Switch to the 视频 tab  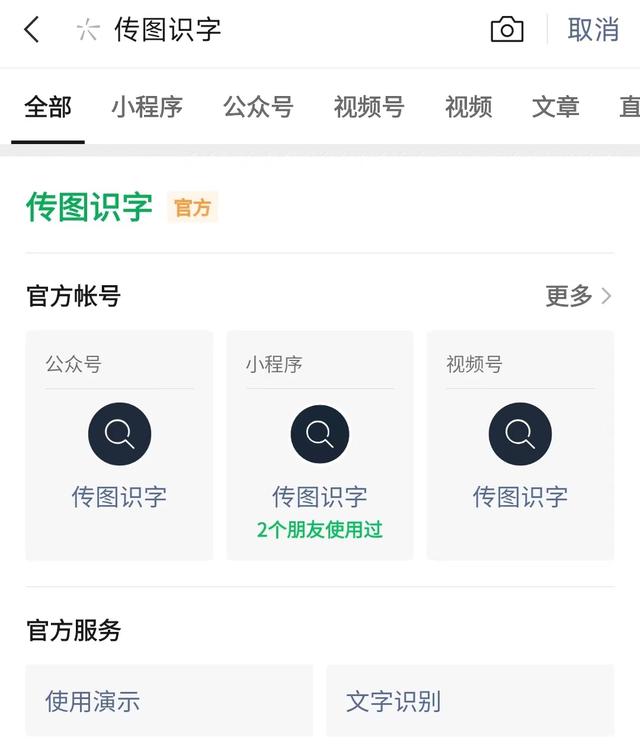click(468, 107)
